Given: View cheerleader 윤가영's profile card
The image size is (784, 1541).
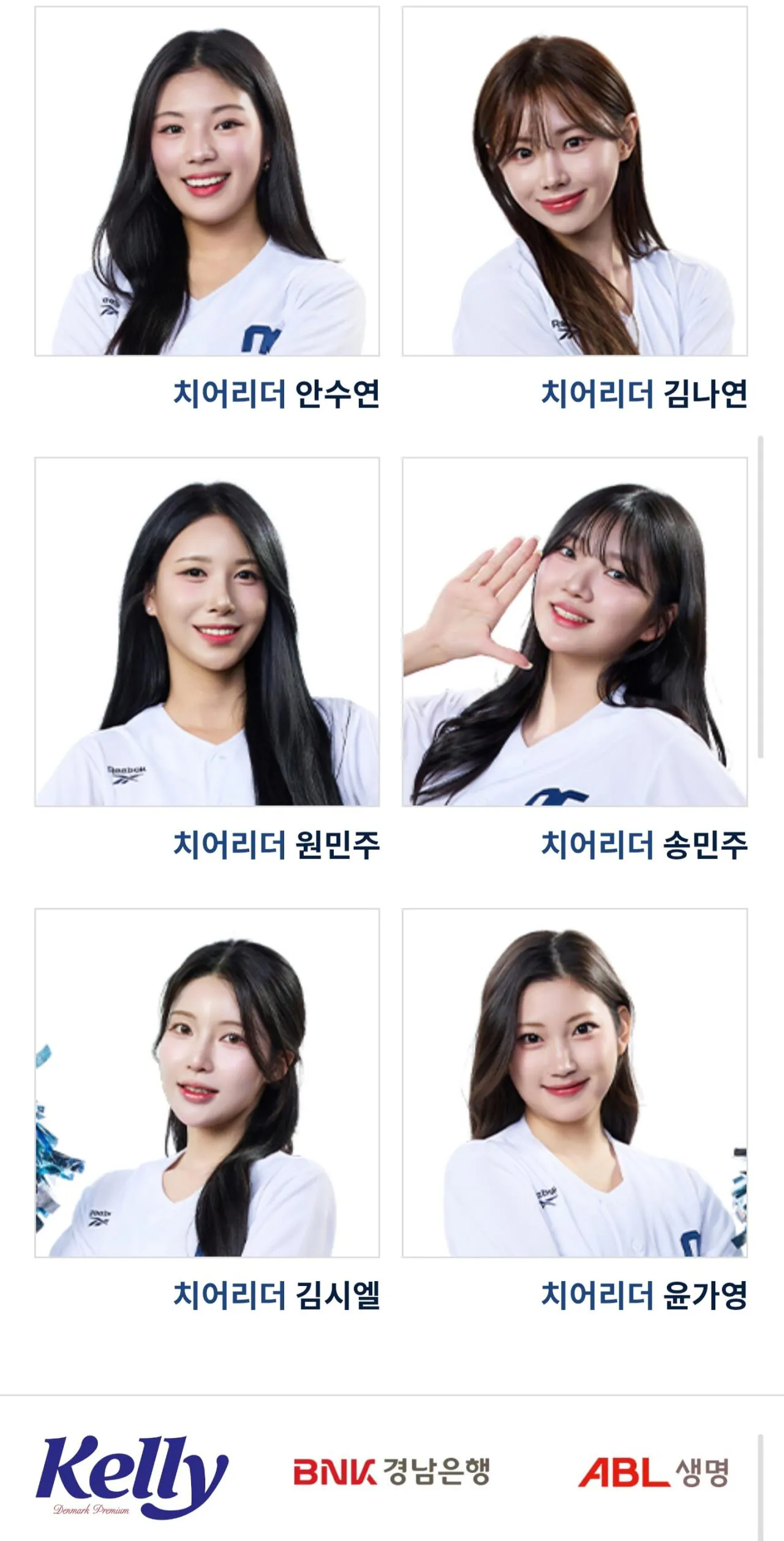Looking at the screenshot, I should pos(575,1083).
